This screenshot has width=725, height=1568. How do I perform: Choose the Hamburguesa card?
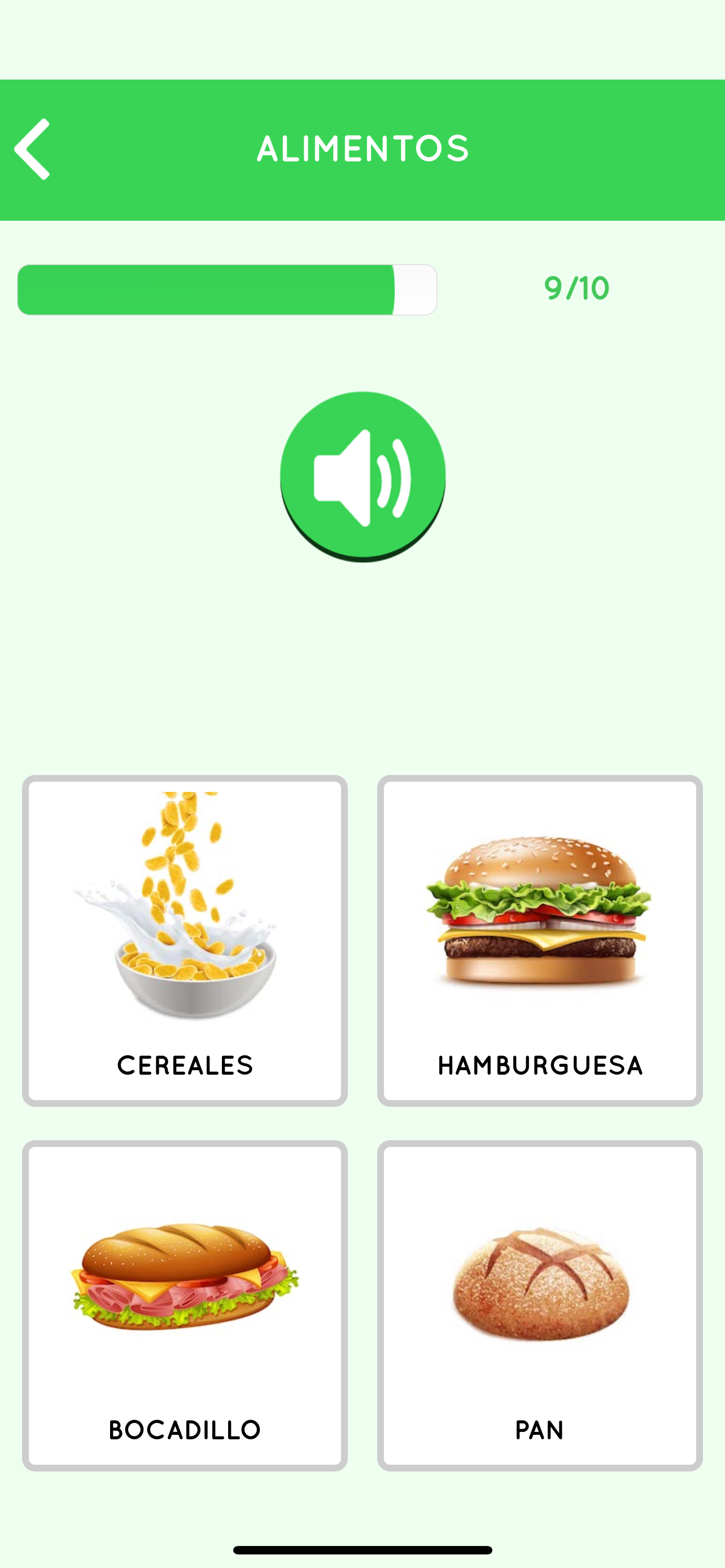coord(540,940)
